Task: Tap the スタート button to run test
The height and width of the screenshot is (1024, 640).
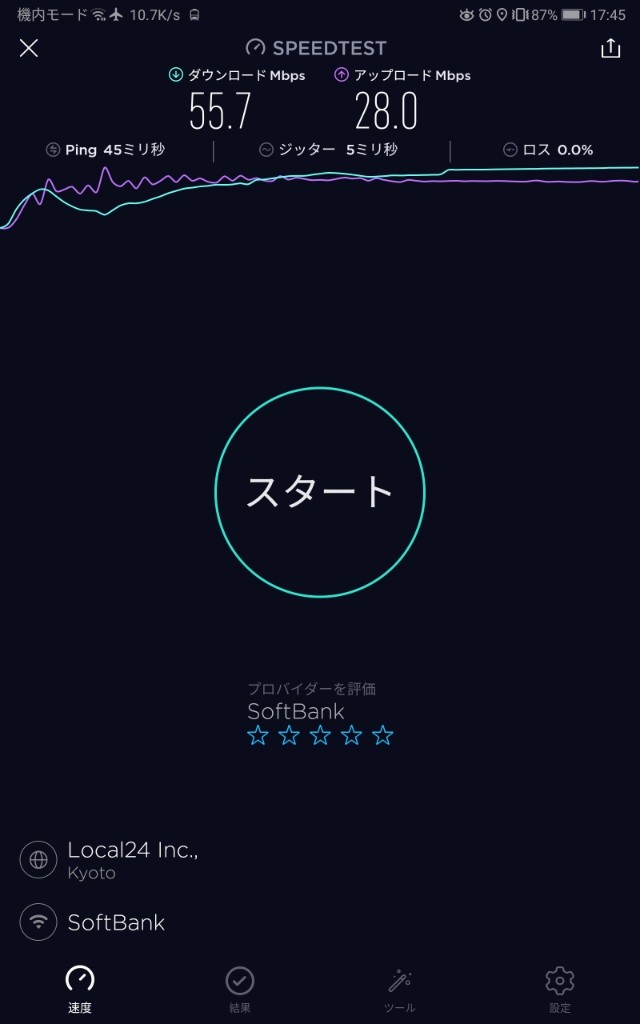Action: [x=320, y=492]
